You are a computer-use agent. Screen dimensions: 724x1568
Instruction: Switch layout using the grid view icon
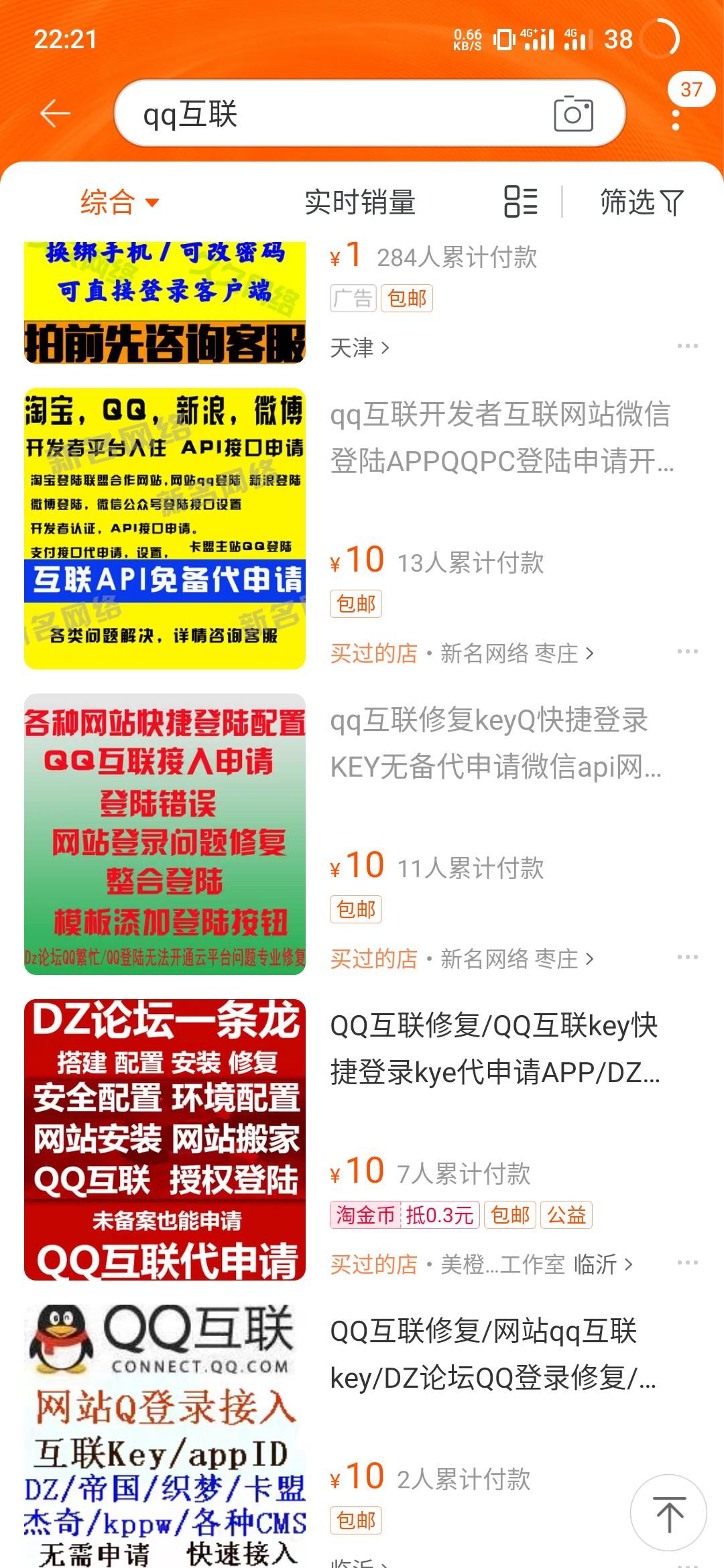coord(520,203)
